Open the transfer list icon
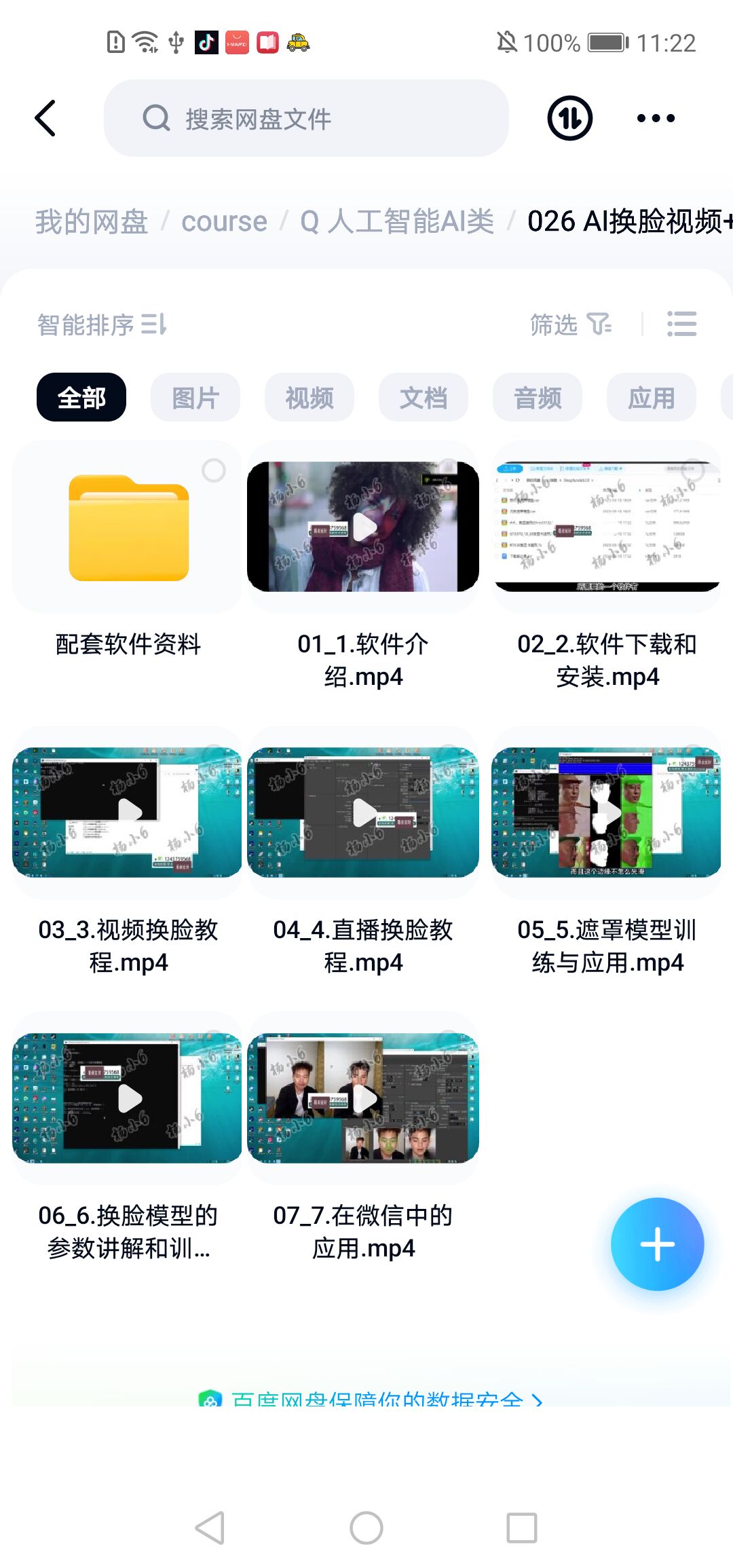Viewport: 733px width, 1568px height. (x=569, y=118)
